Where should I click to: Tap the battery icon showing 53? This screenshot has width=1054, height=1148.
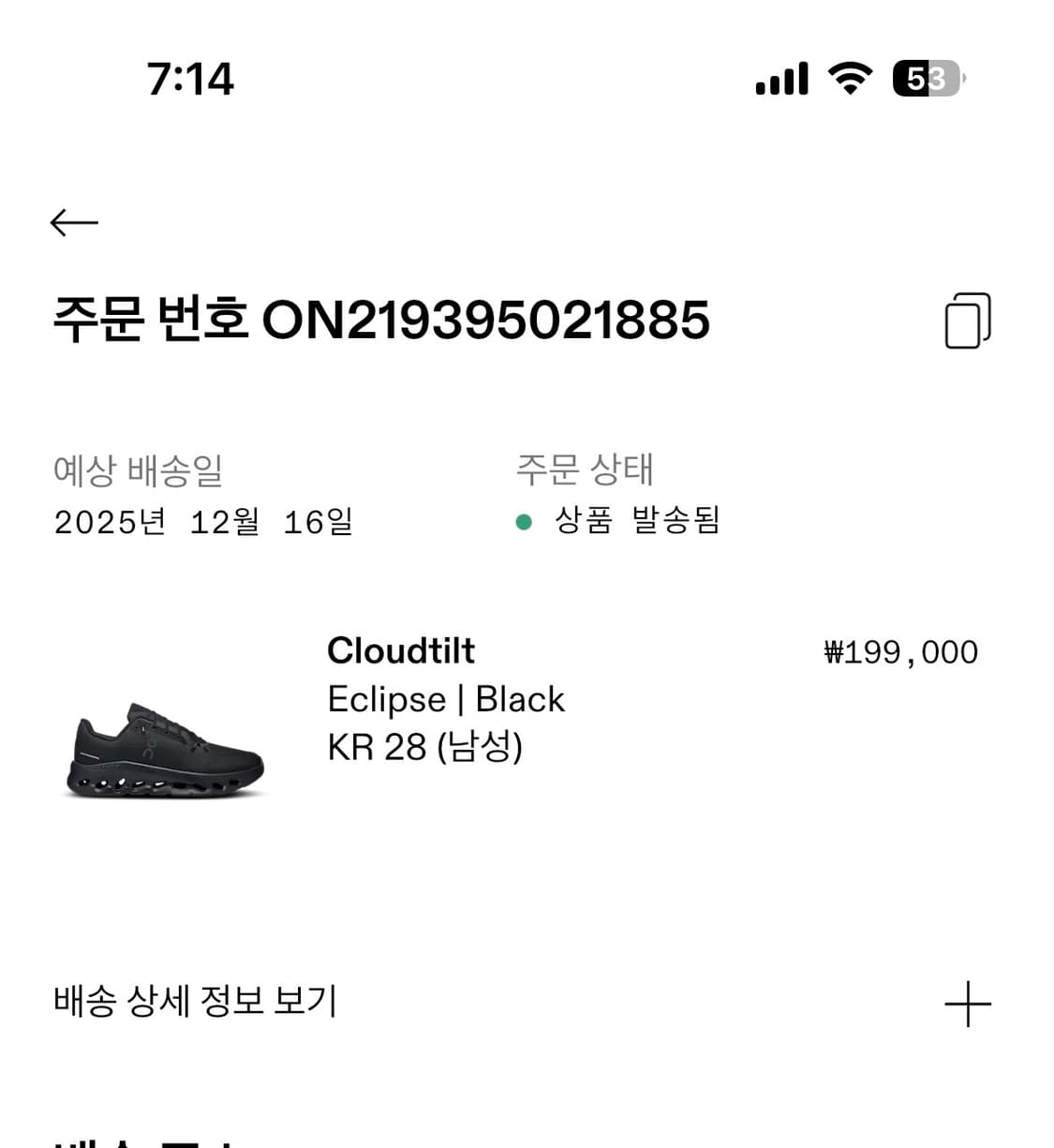click(928, 79)
